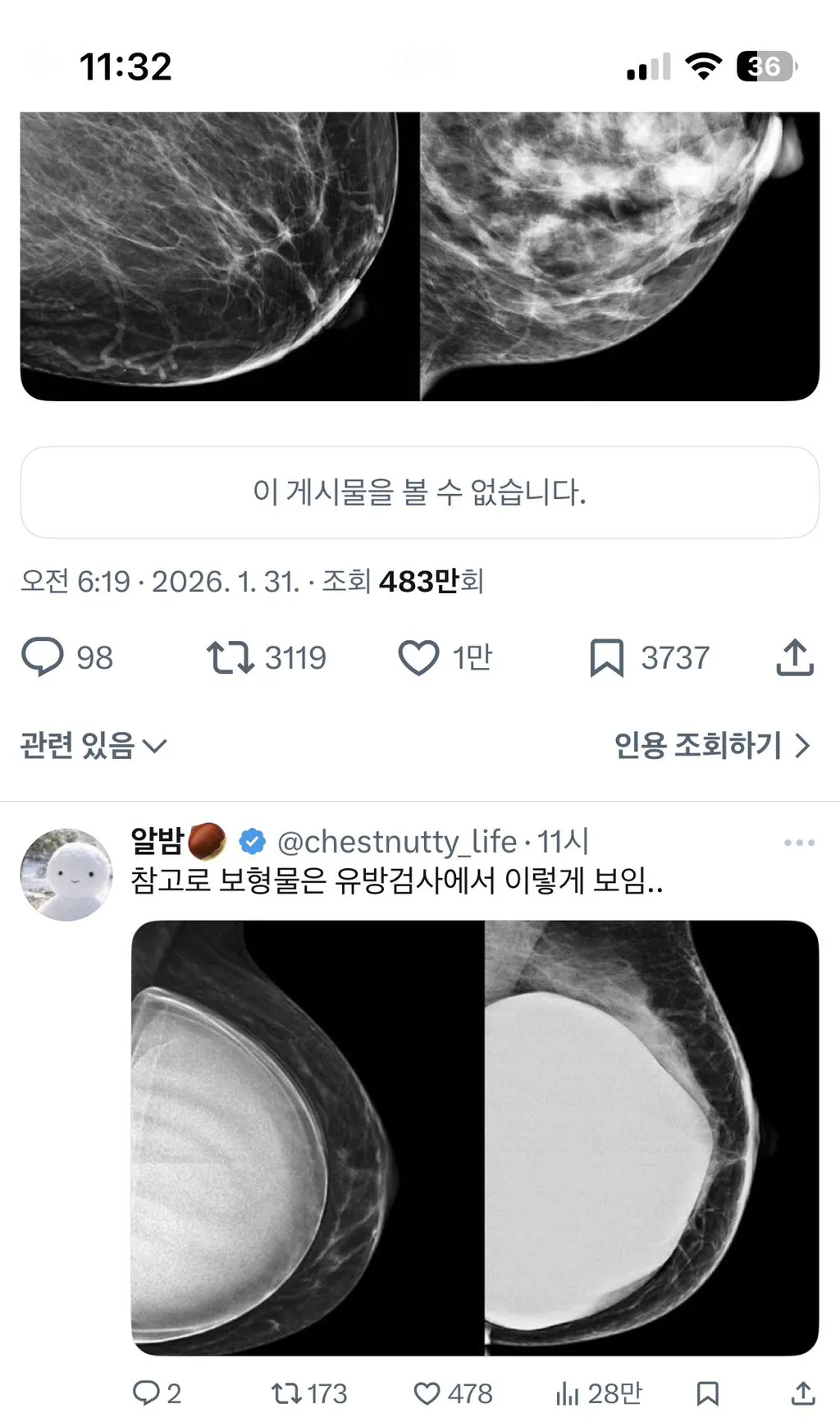The height and width of the screenshot is (1427, 840).
Task: Open the '이 게시물을 볼 수 없습니다' notice
Action: [420, 491]
